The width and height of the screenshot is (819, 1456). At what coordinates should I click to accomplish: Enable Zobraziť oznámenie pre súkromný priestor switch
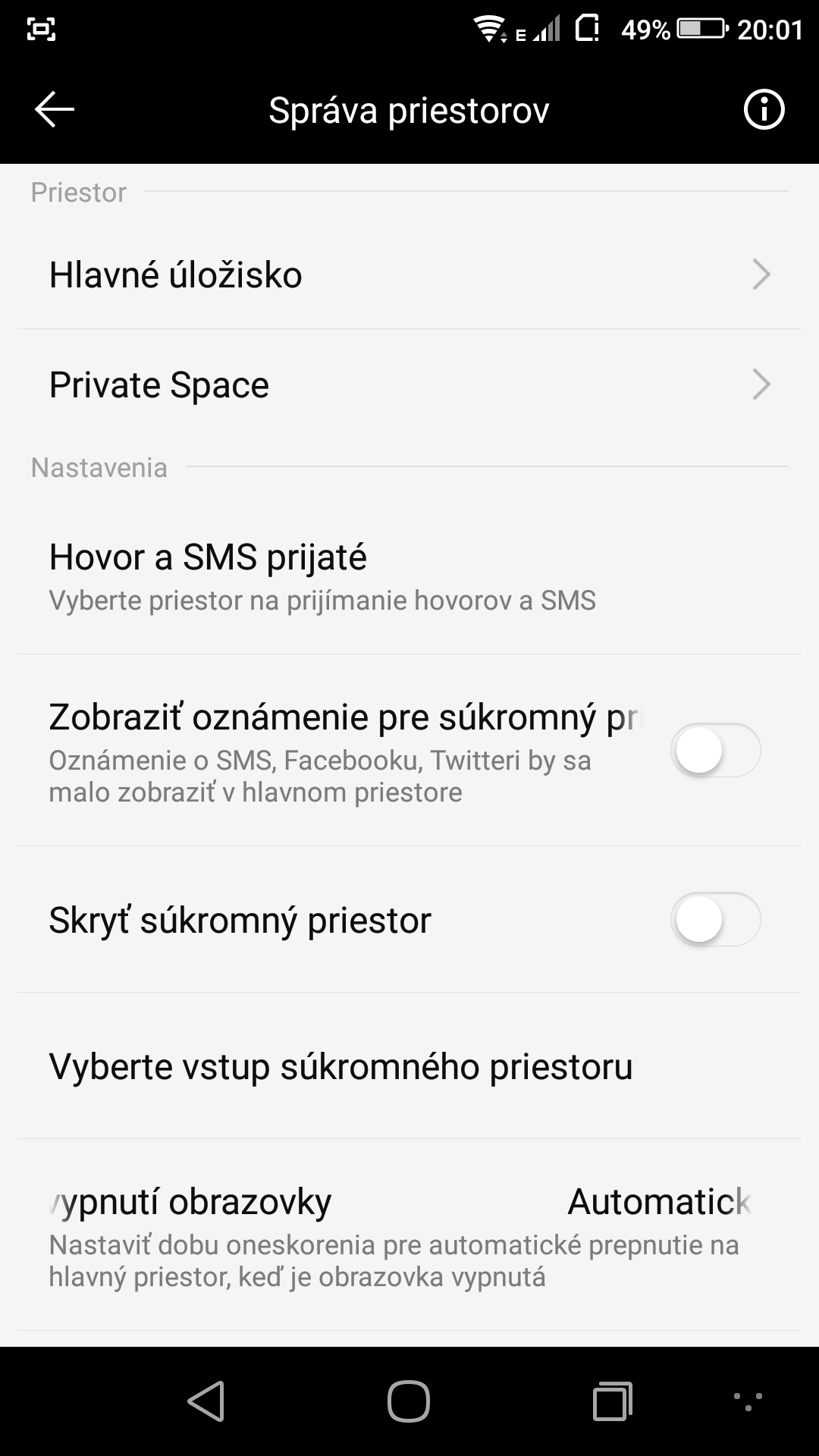click(715, 750)
